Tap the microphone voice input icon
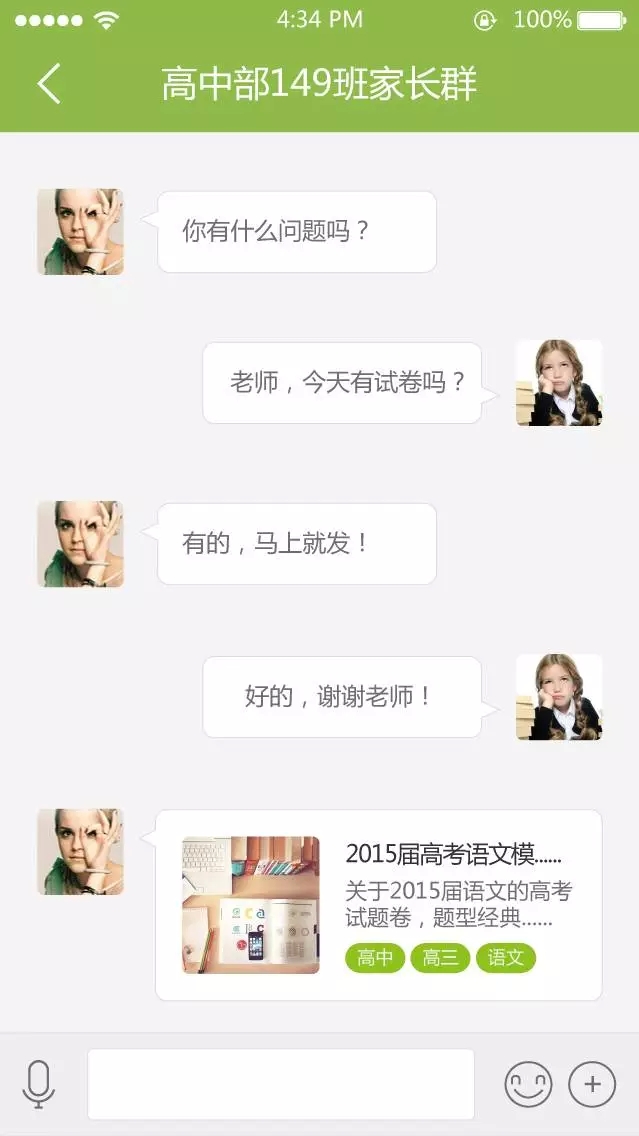This screenshot has width=639, height=1136. [39, 1084]
